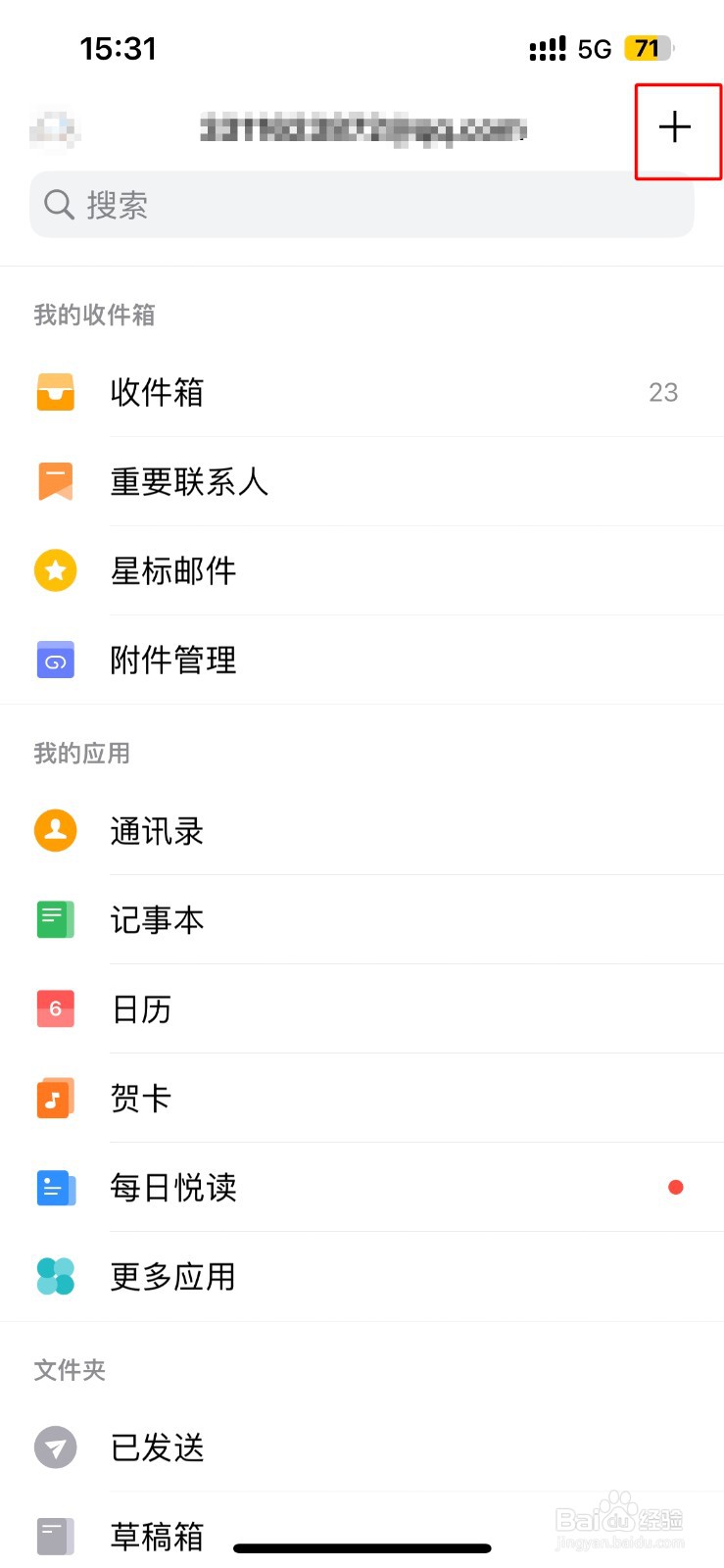Open the 搜索 search box
This screenshot has width=724, height=1568.
(362, 205)
